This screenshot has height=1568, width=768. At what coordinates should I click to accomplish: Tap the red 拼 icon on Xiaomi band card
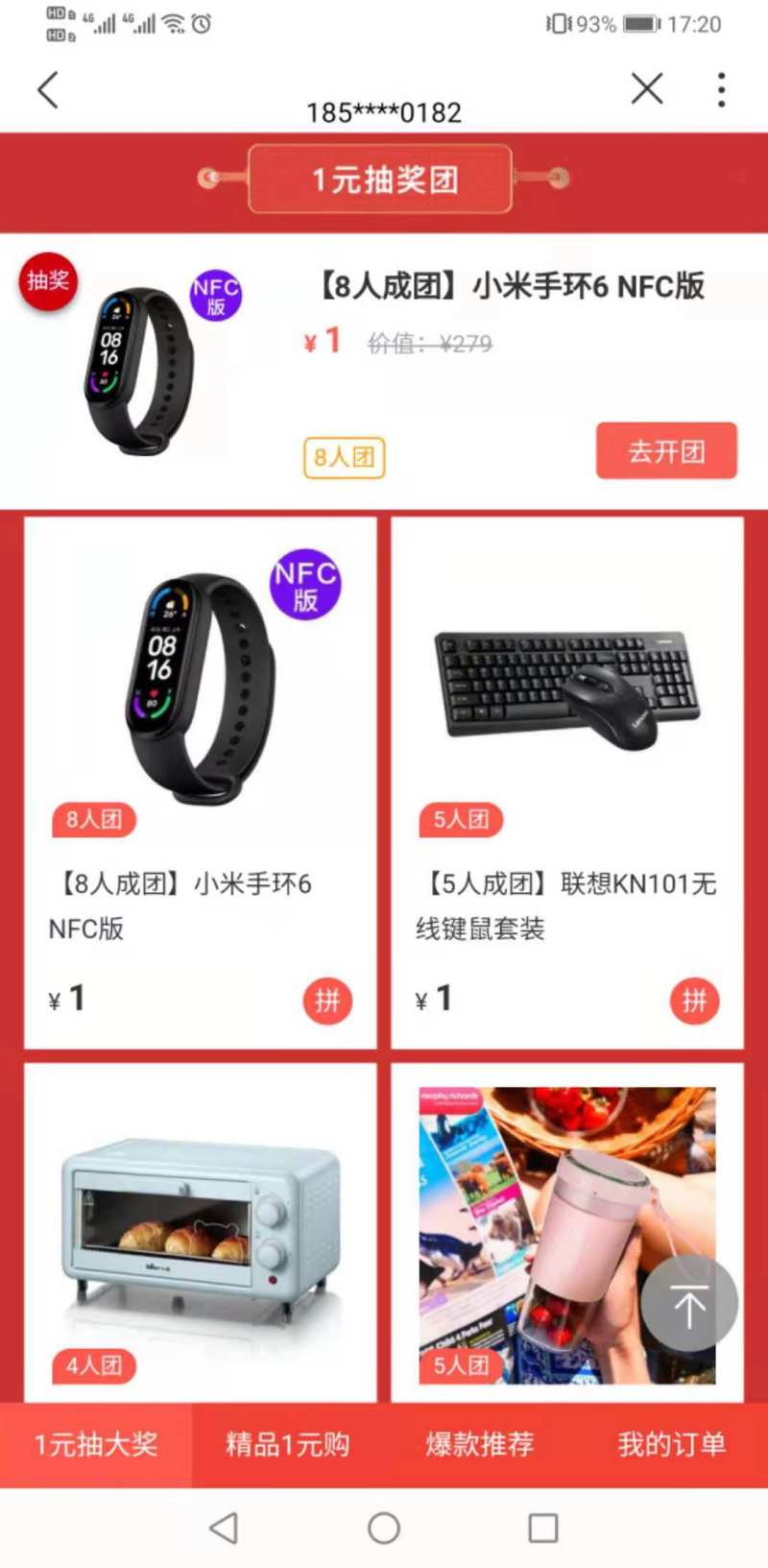click(326, 1001)
